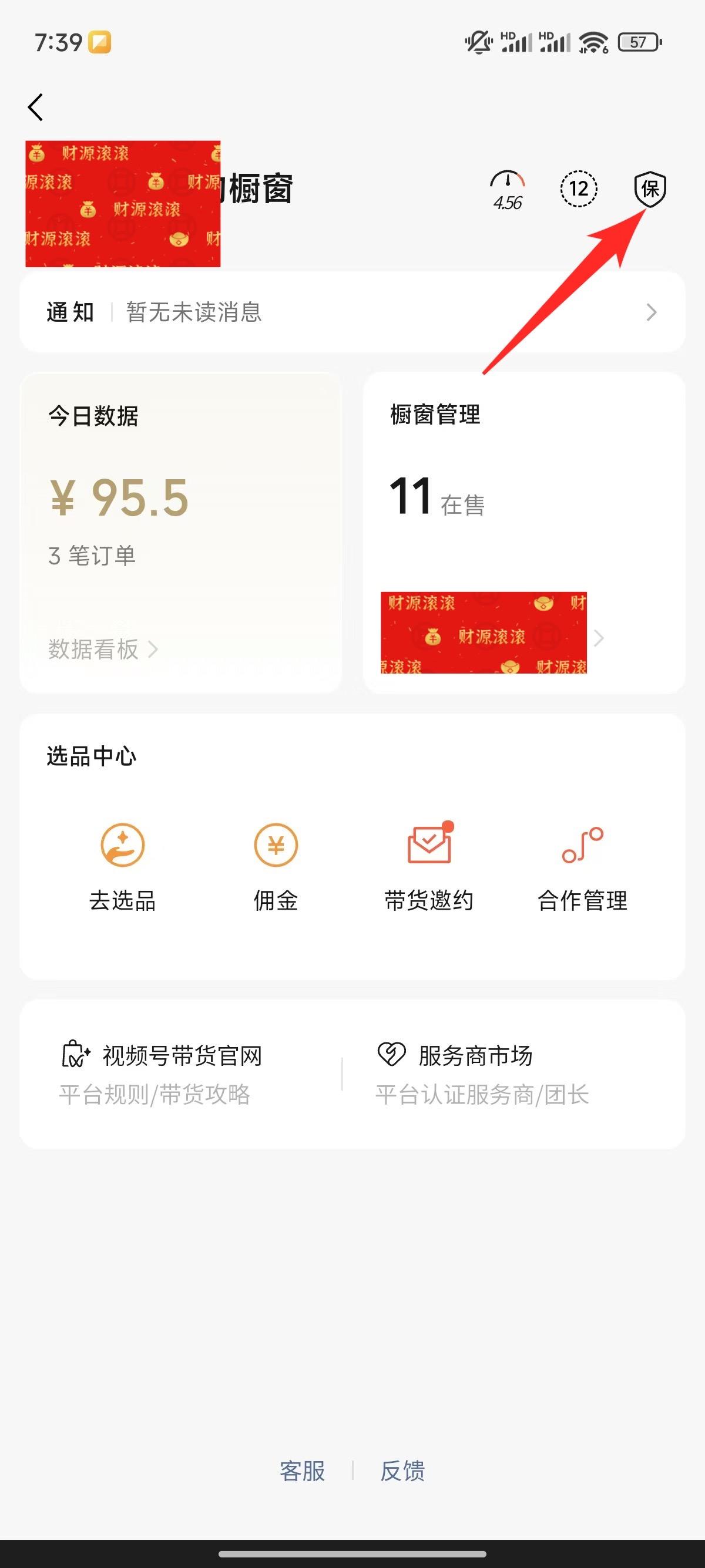Switch to 反馈 feedback
This screenshot has height=1568, width=705.
pyautogui.click(x=404, y=1471)
